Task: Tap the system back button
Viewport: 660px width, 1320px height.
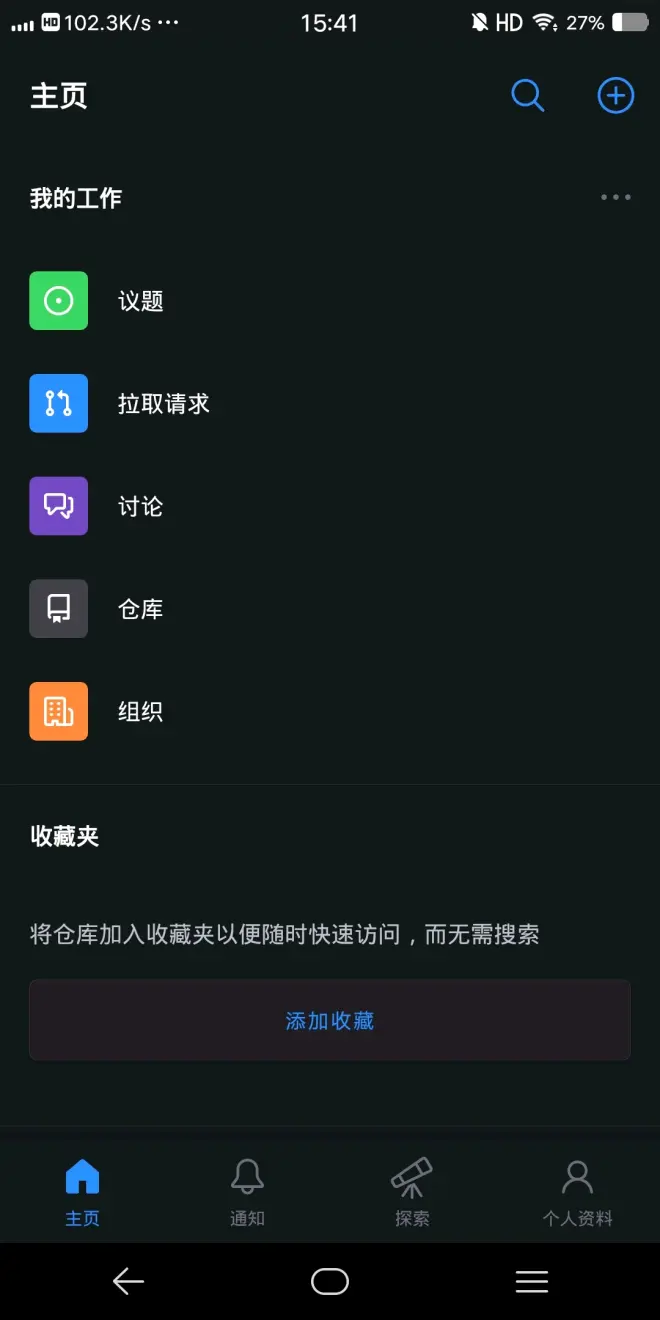Action: [x=128, y=1281]
